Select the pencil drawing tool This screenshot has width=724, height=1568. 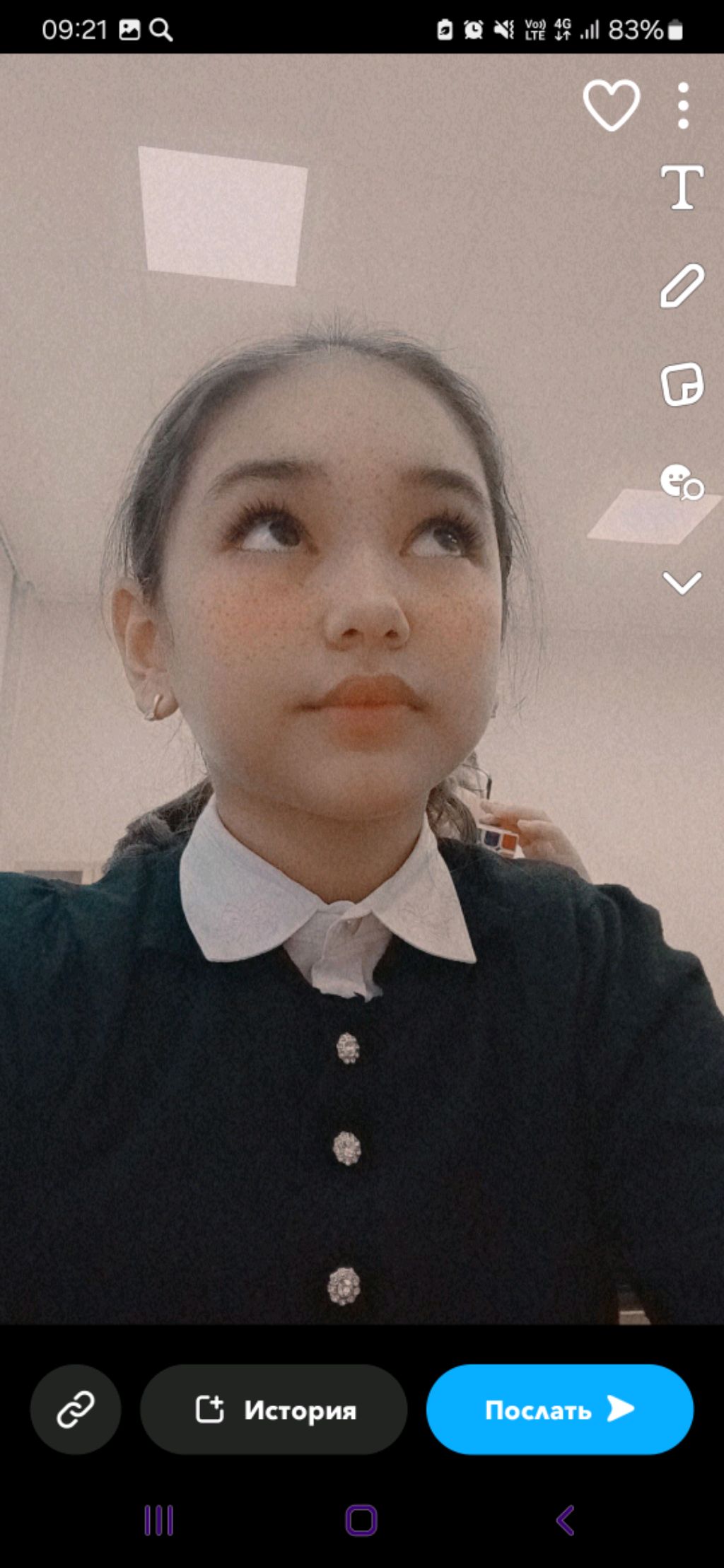(682, 286)
